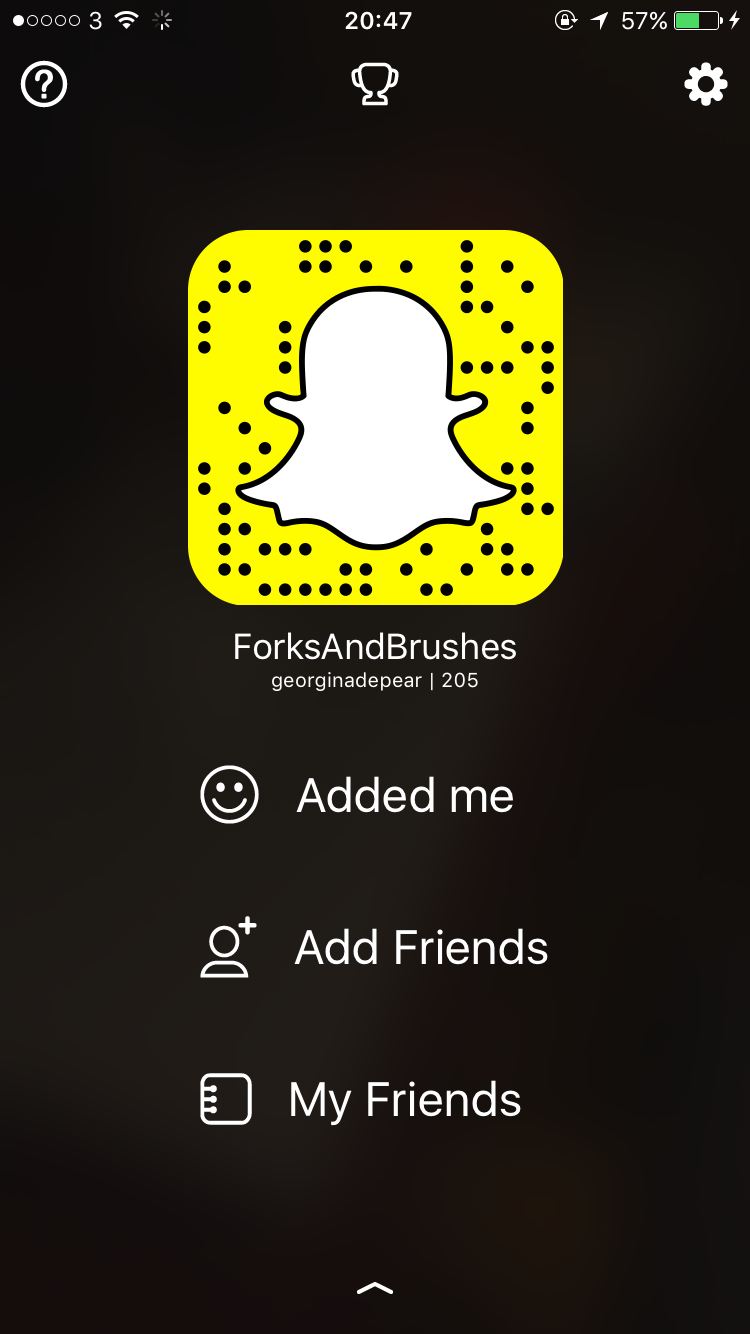Tap the display name ForksAndBrushes to edit
The width and height of the screenshot is (750, 1334).
[x=375, y=647]
